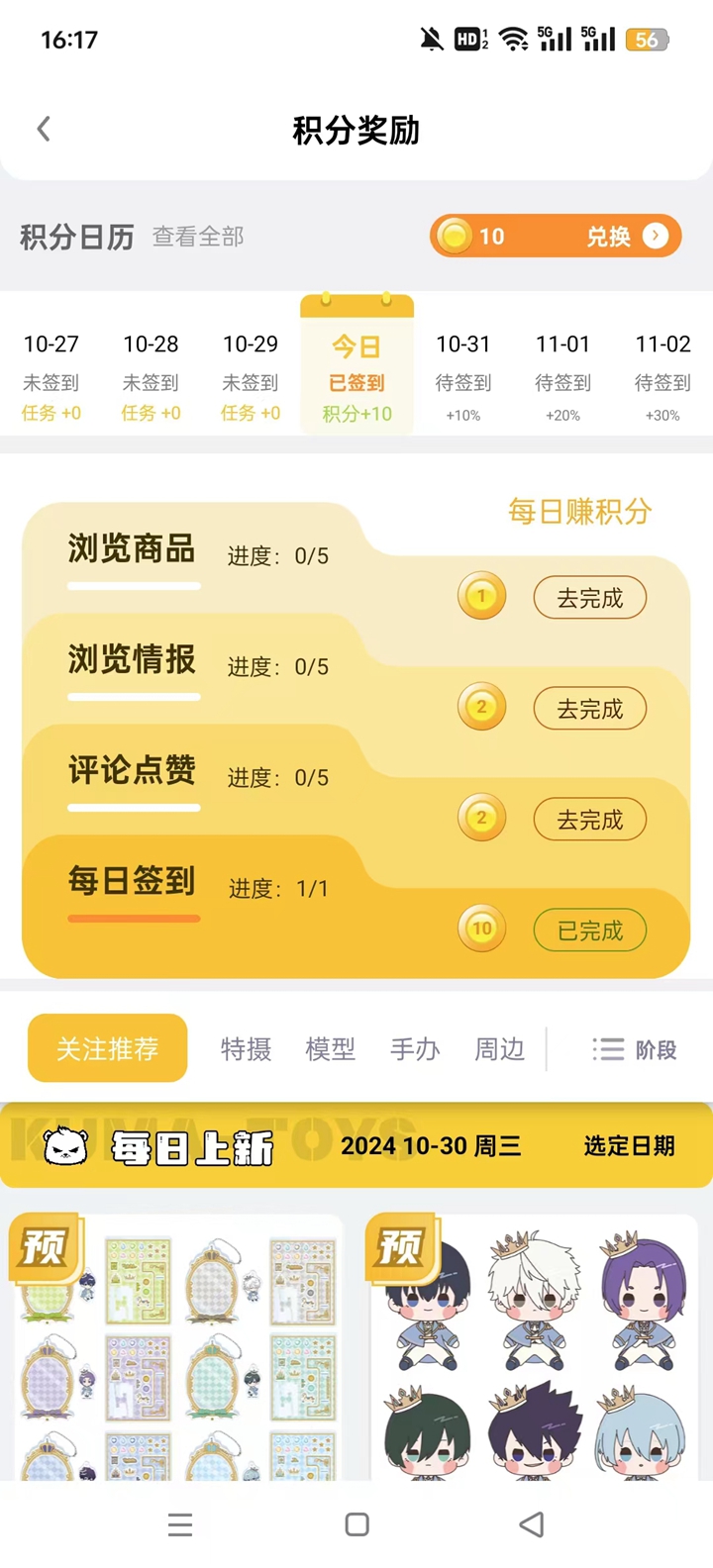Tap 选定日期 to pick a date
Viewport: 713px width, 1568px height.
(629, 1146)
